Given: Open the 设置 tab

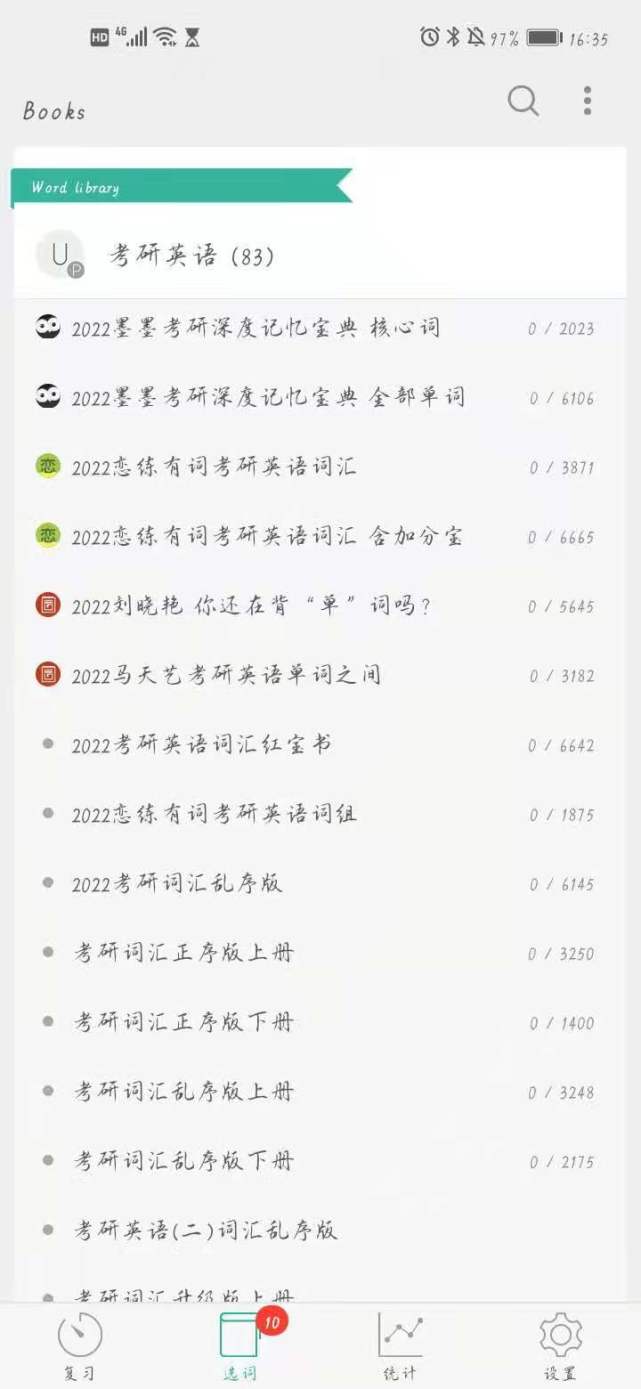Looking at the screenshot, I should 560,1345.
